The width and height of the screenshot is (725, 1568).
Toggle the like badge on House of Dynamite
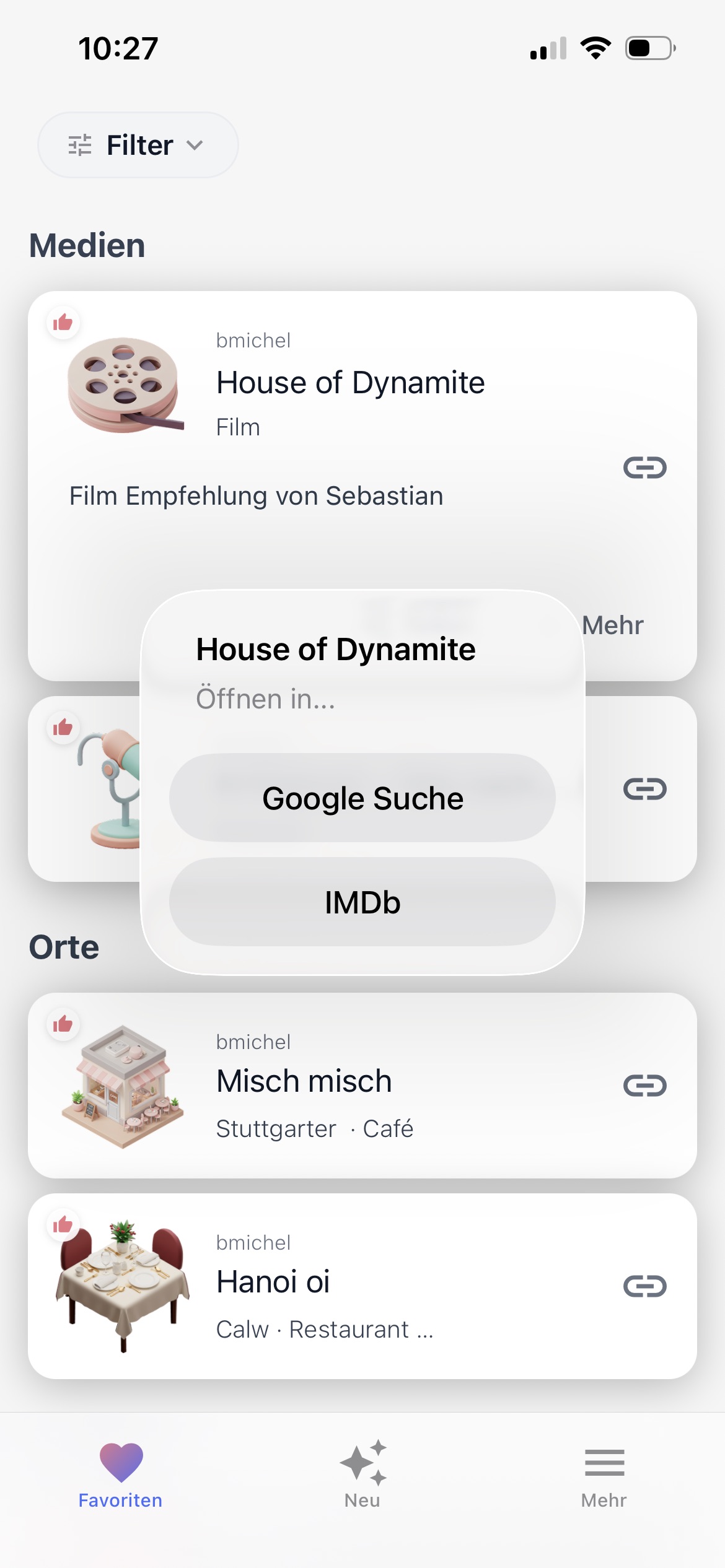64,323
